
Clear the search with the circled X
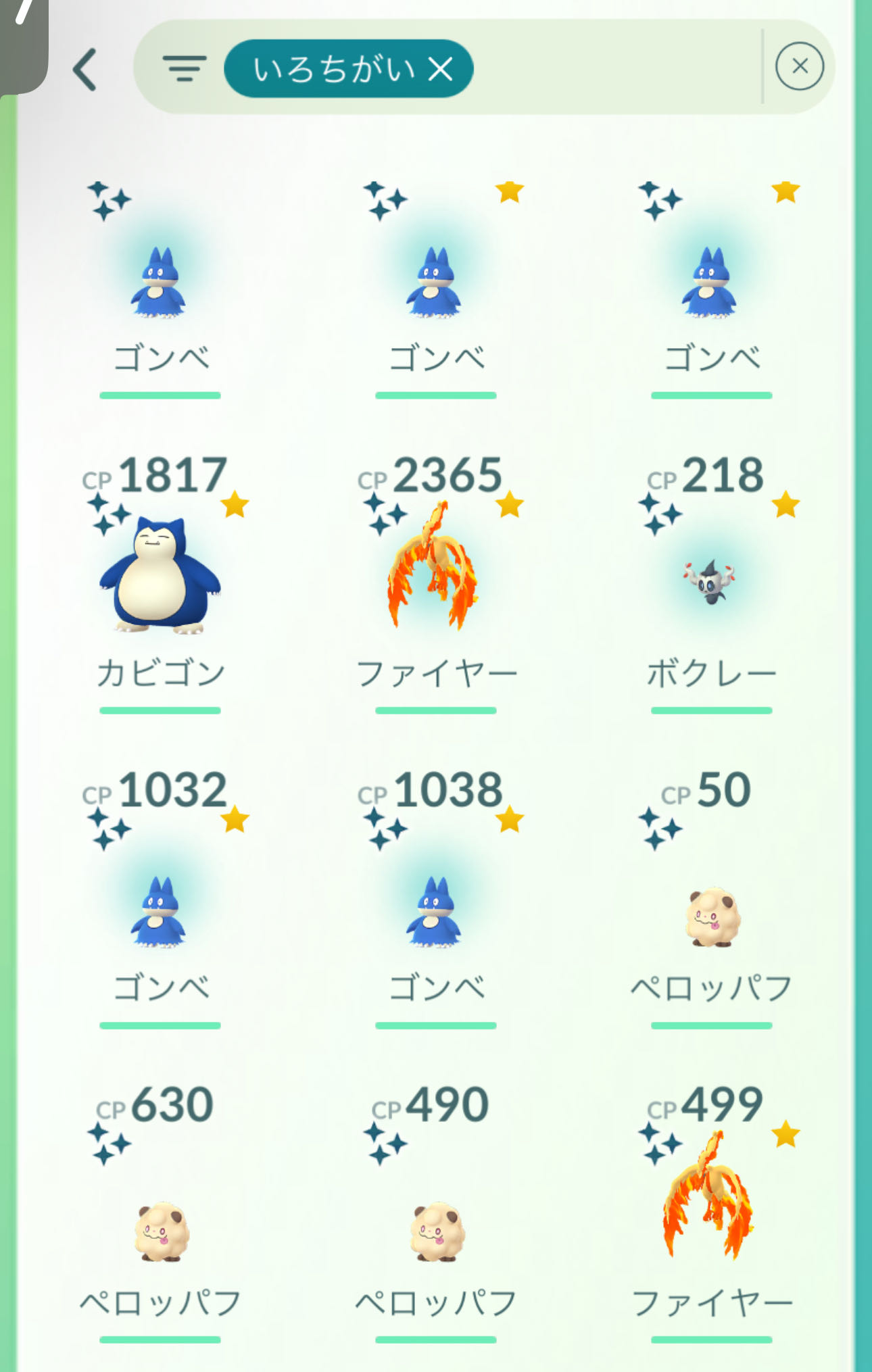[x=799, y=67]
